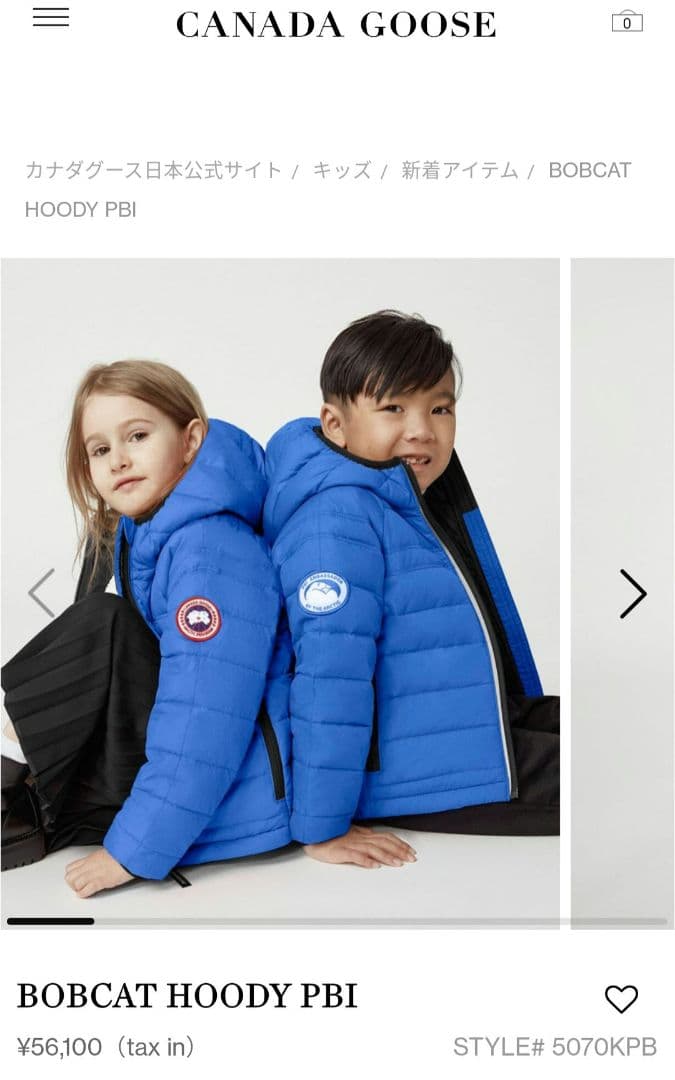
Task: Open 新着アイテム breadcrumb link
Action: pos(459,170)
